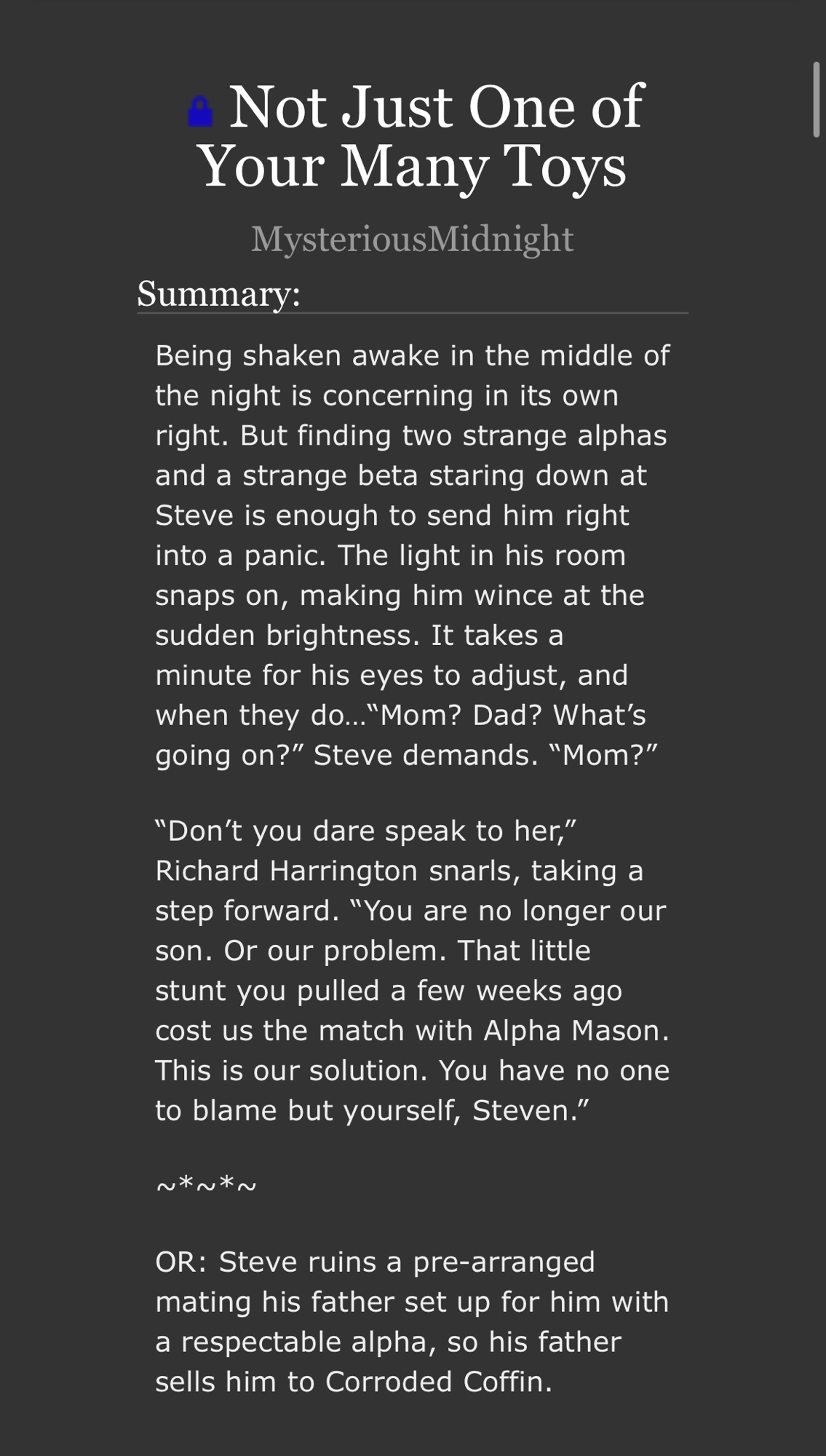Viewport: 826px width, 1456px height.
Task: Open author MysteriousMidnight's profile
Action: point(412,239)
